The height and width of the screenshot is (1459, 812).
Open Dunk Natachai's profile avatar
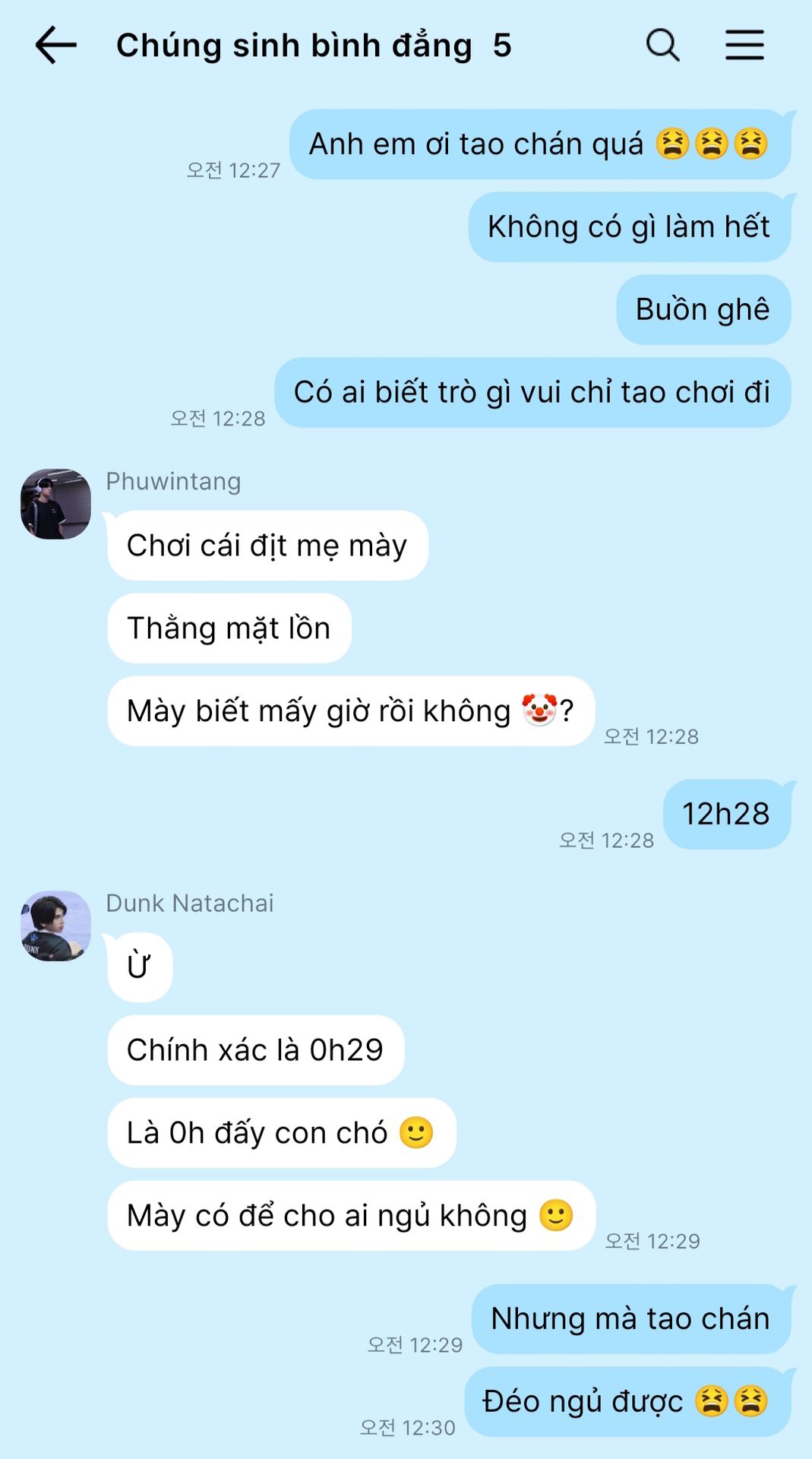point(55,926)
